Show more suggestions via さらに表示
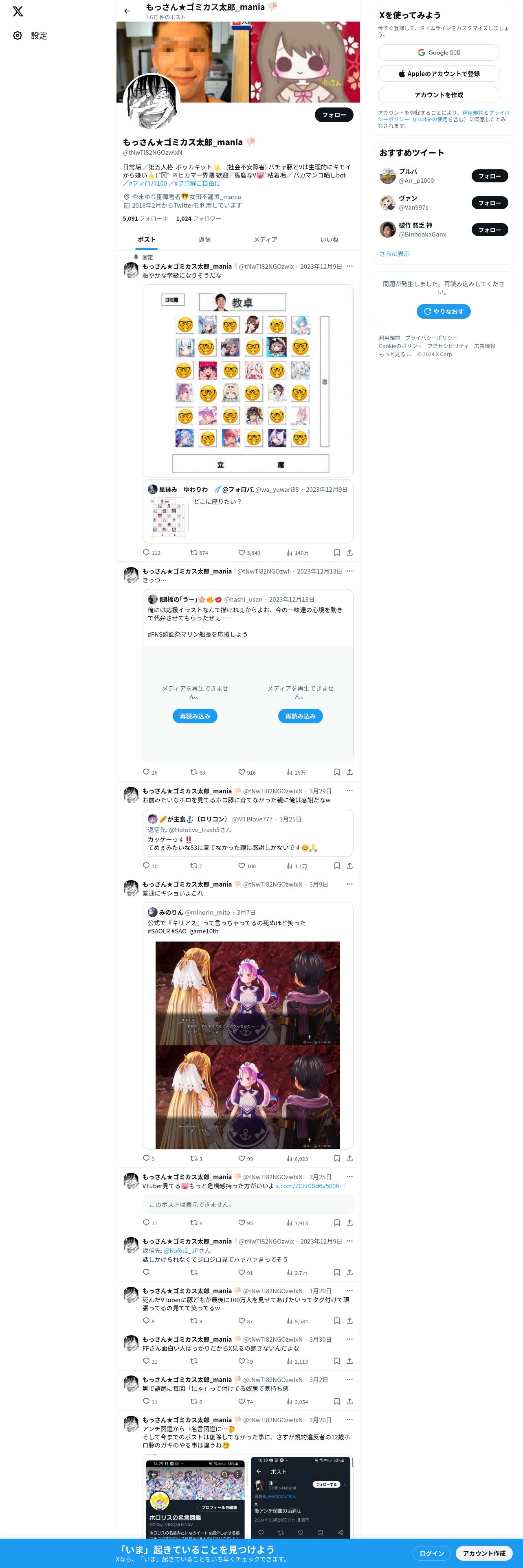This screenshot has height=1568, width=523. tap(395, 254)
